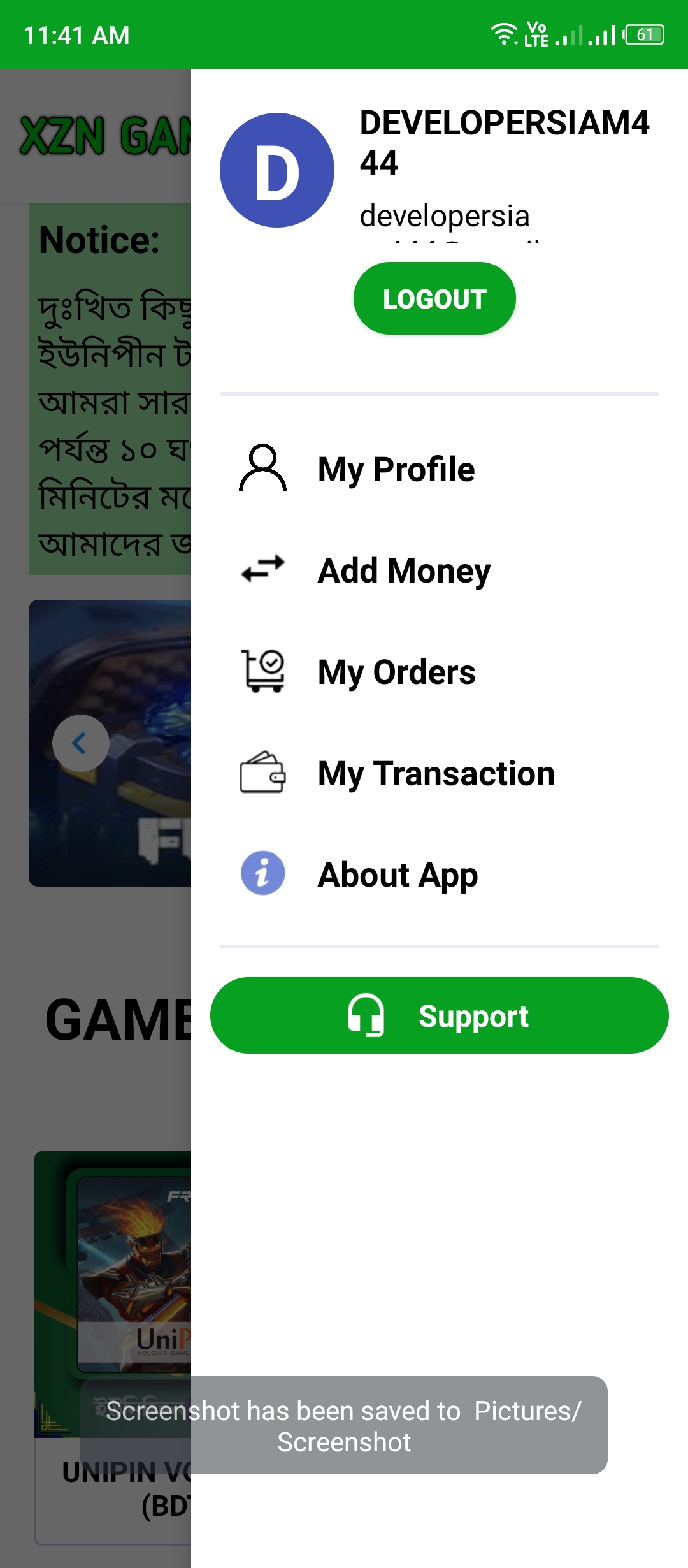Contact Support via the green button
Screen dimensions: 688x1568
[440, 1015]
